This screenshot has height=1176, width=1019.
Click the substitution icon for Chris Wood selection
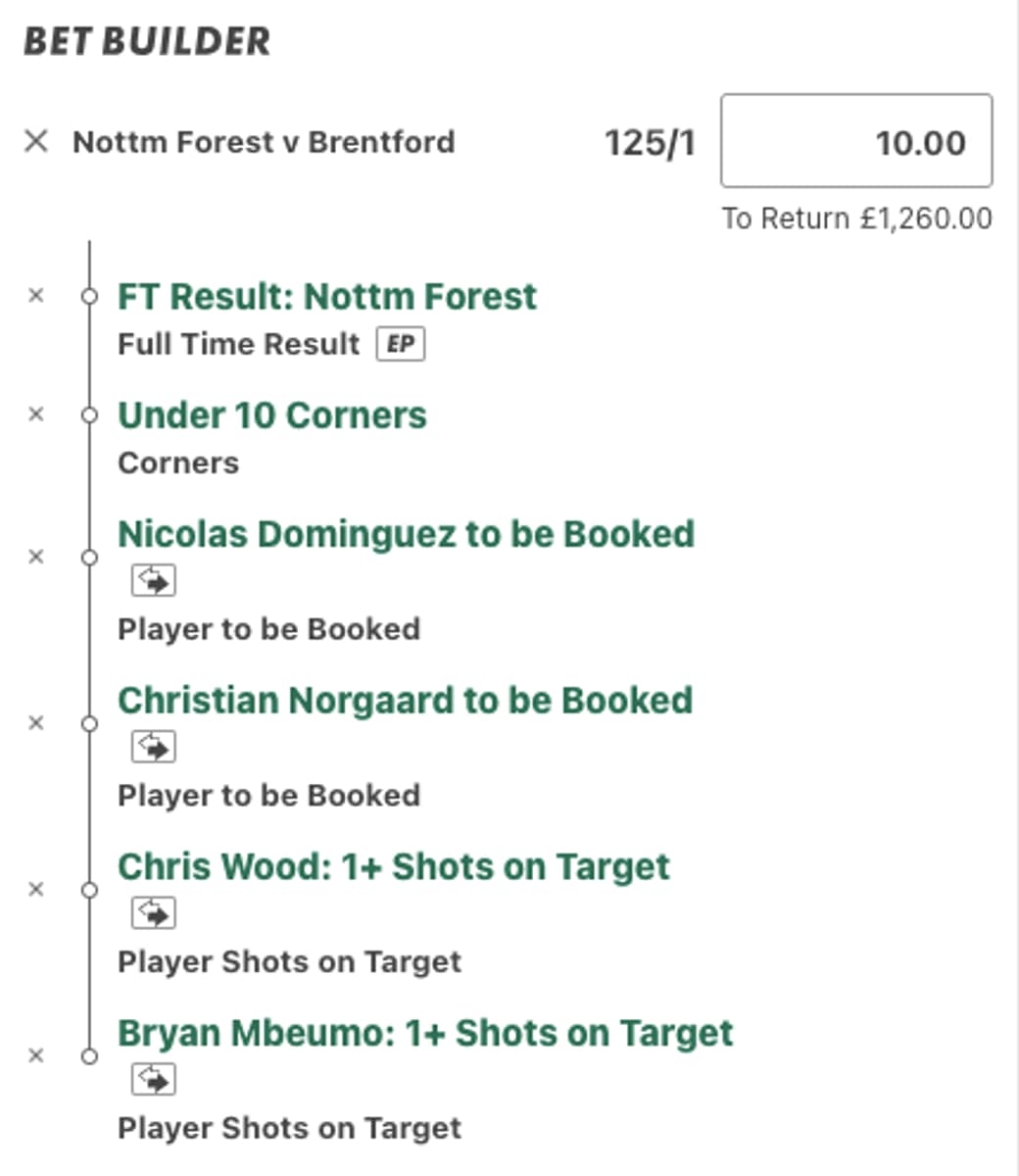click(155, 912)
